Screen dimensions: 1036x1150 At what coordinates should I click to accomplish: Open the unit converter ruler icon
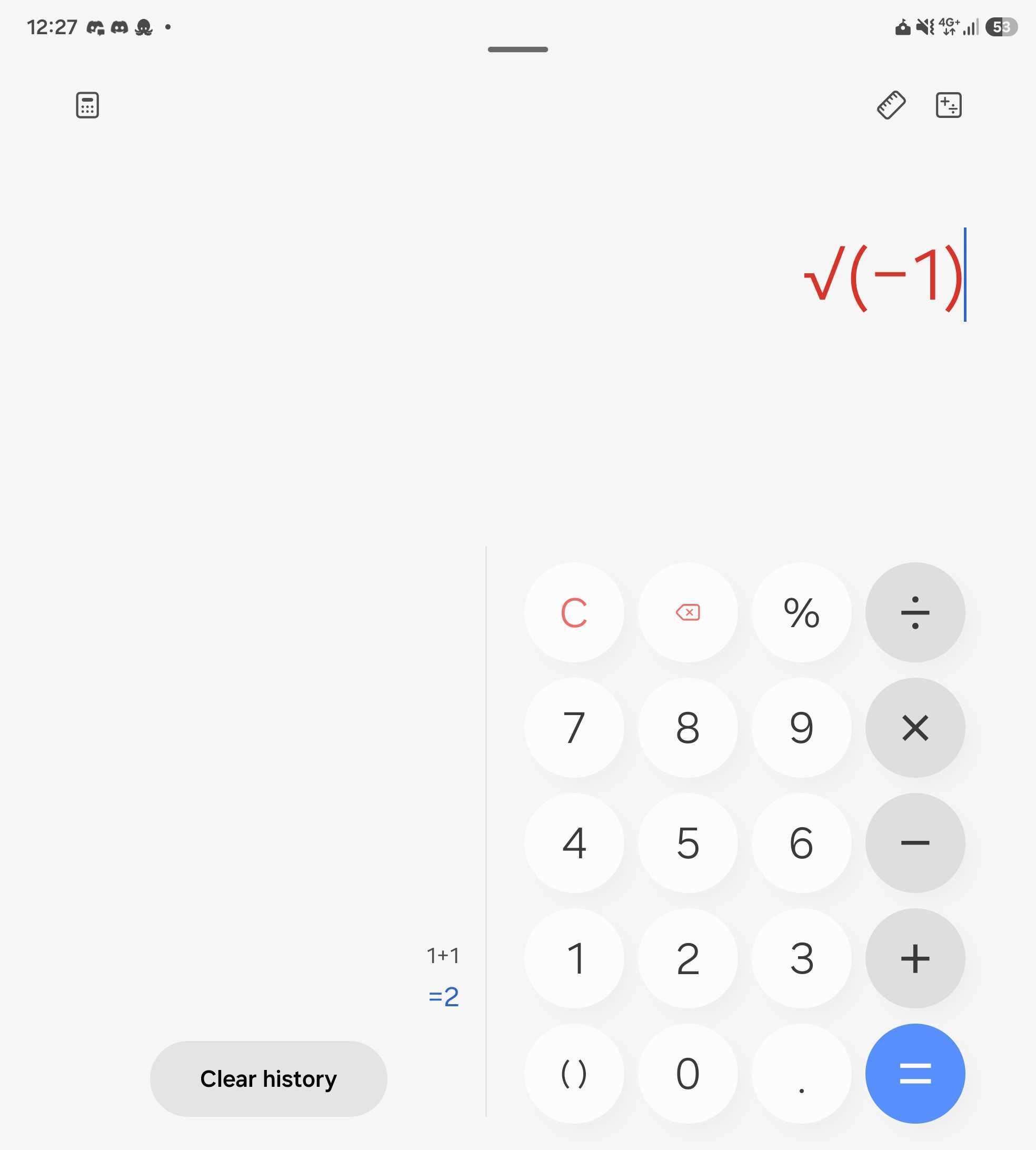coord(891,105)
